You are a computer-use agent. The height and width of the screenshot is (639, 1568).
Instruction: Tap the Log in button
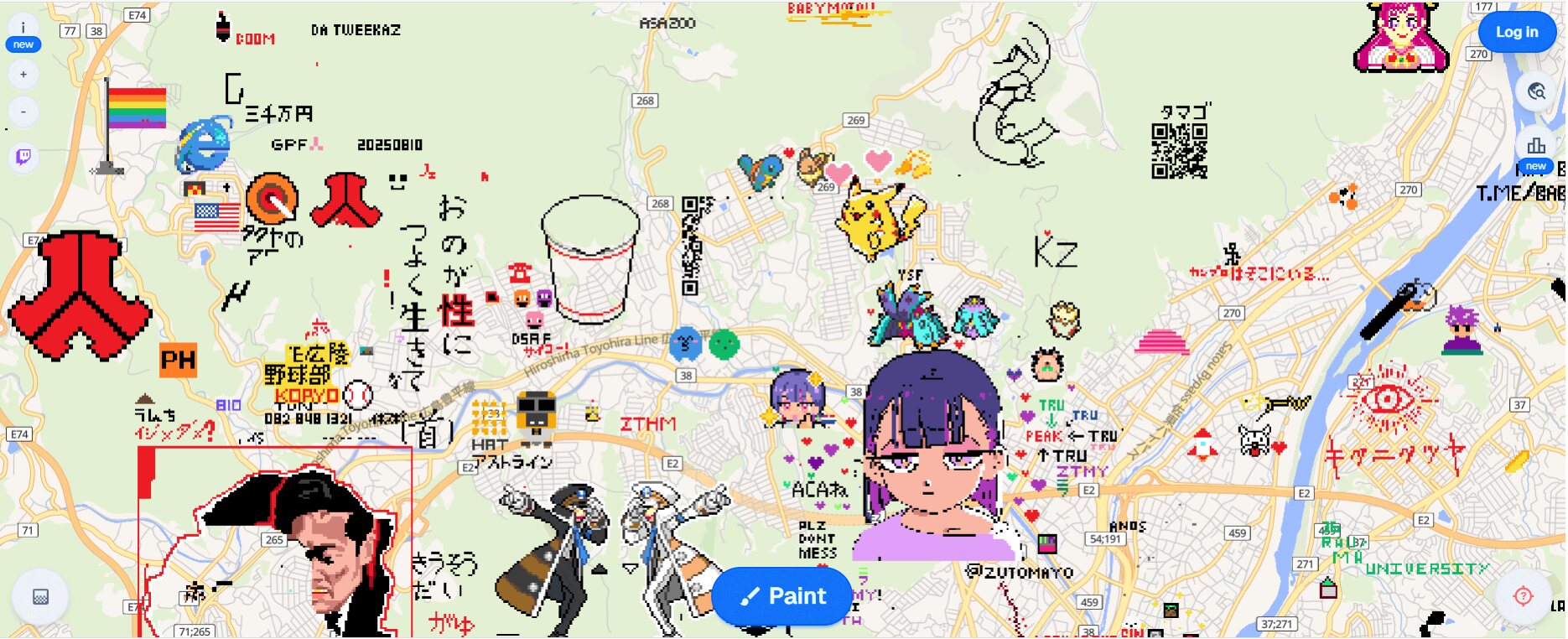(1516, 33)
